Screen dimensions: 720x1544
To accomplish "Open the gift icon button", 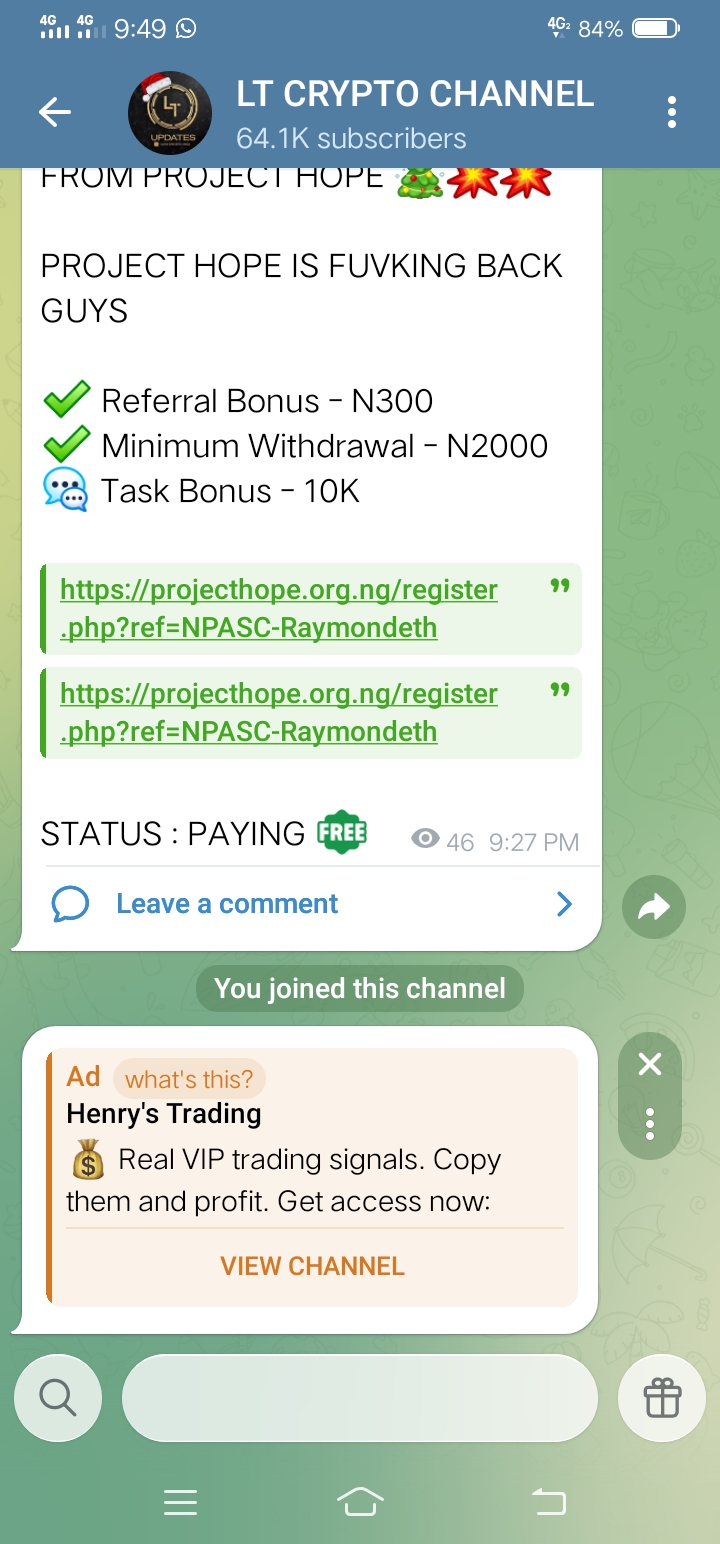I will [x=662, y=1397].
